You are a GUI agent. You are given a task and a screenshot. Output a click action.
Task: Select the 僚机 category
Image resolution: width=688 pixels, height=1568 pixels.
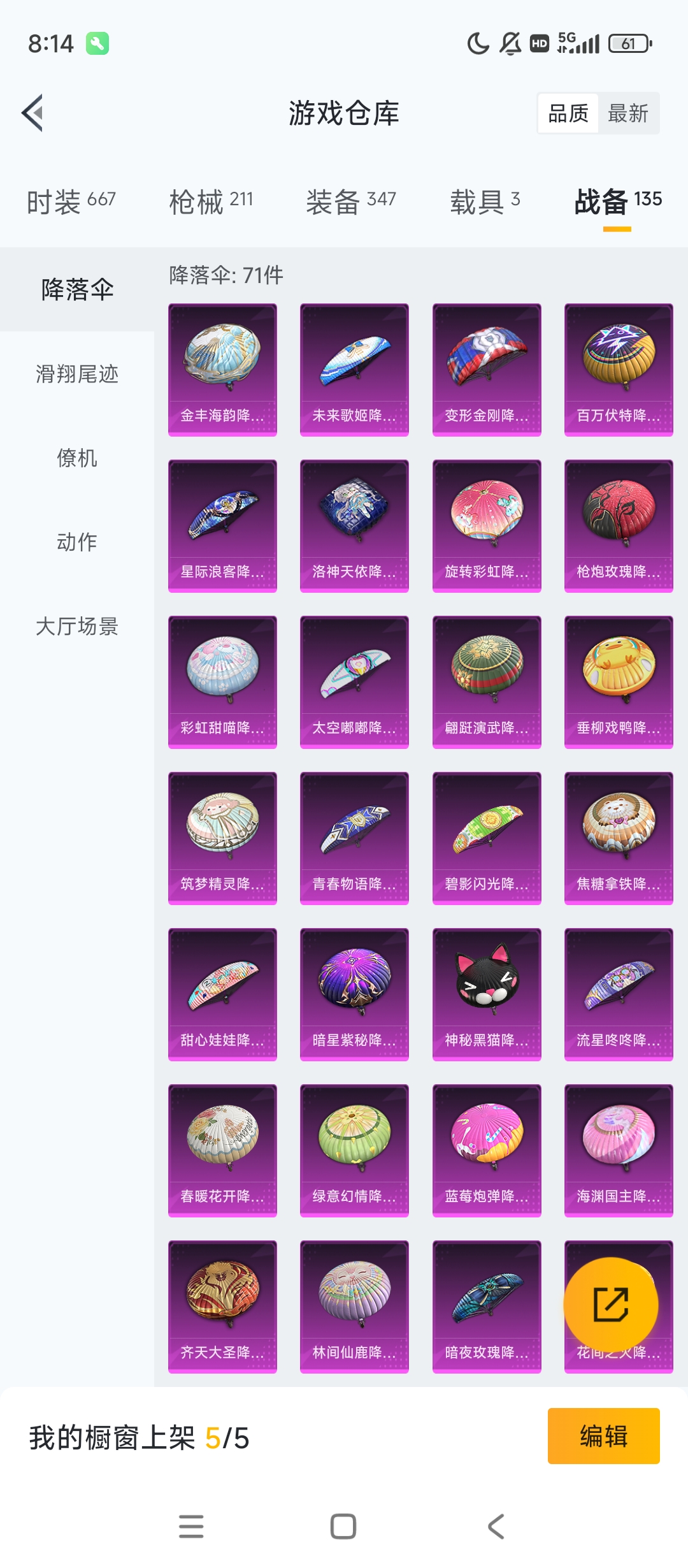[x=77, y=458]
